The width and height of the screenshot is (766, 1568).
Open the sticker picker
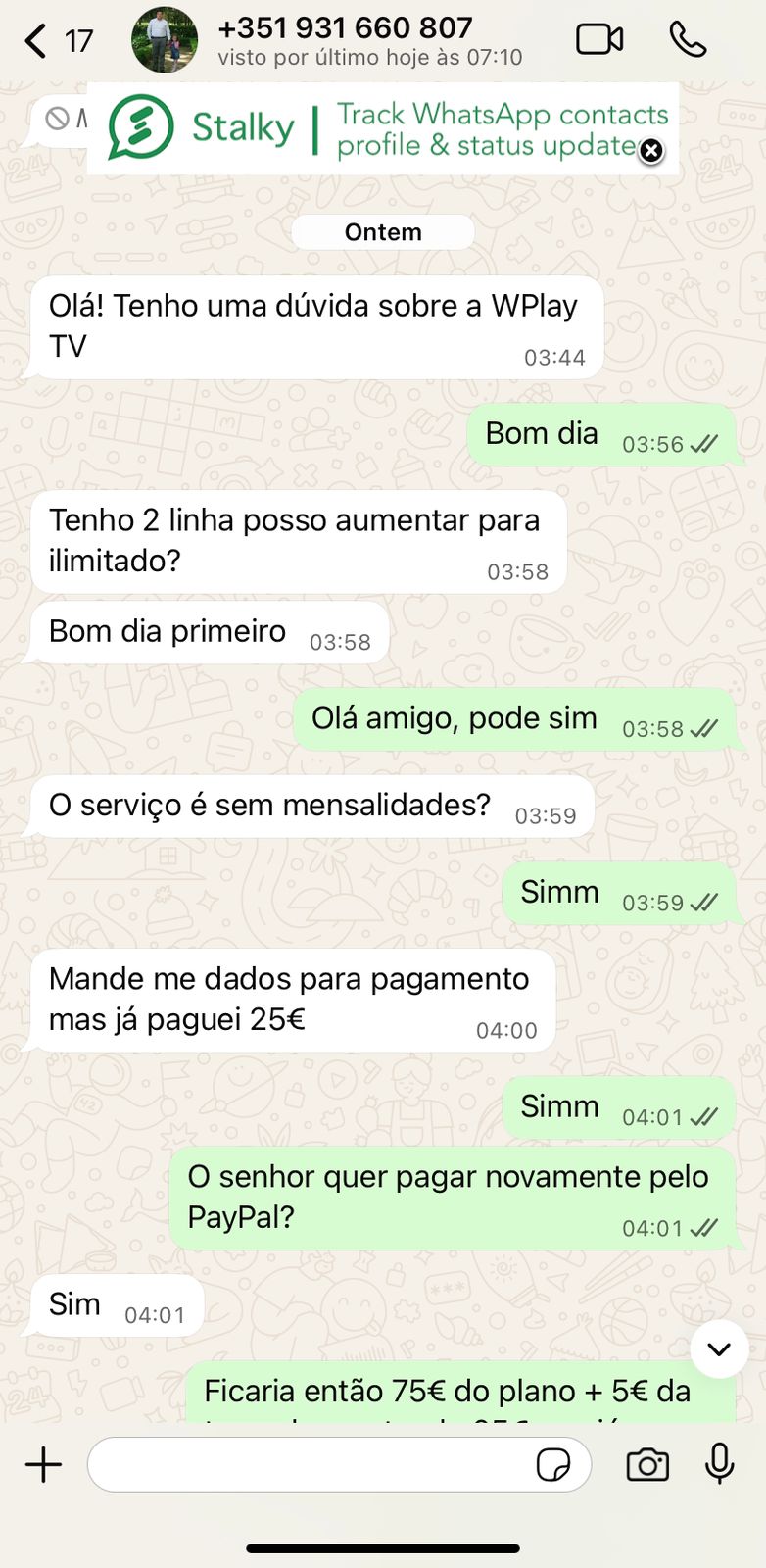point(553,1465)
